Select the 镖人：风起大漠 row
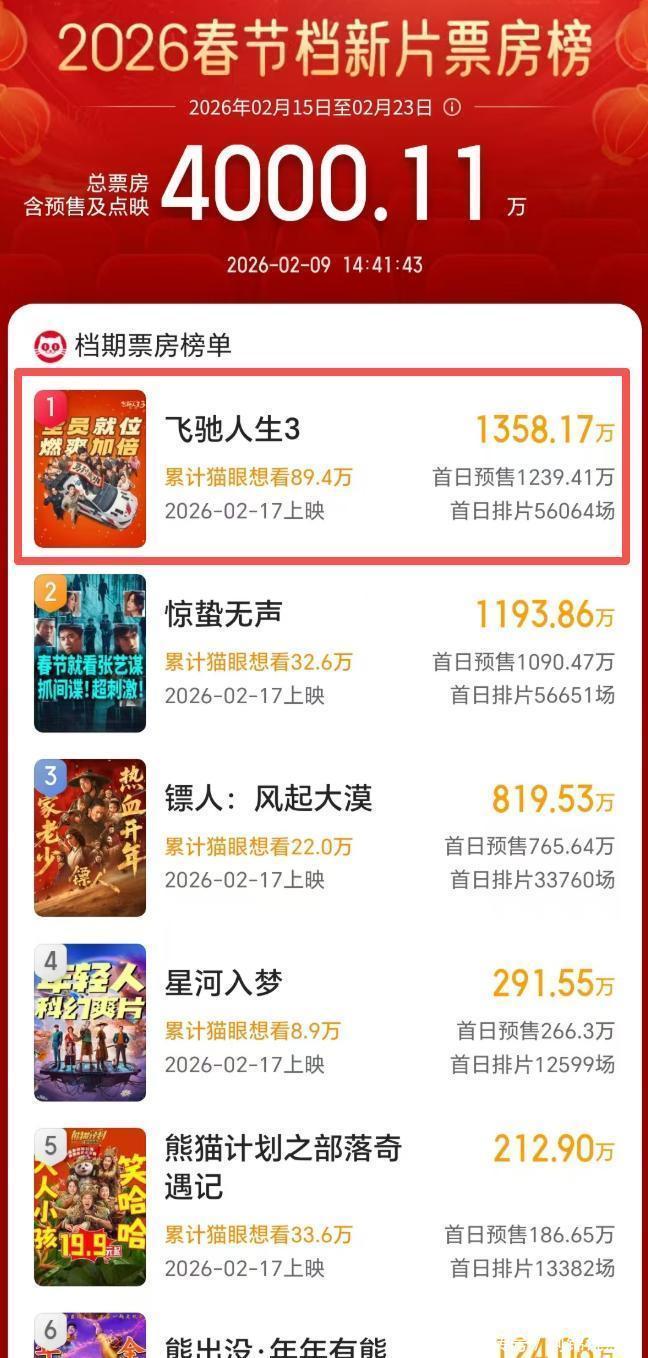The width and height of the screenshot is (648, 1358). coord(322,837)
